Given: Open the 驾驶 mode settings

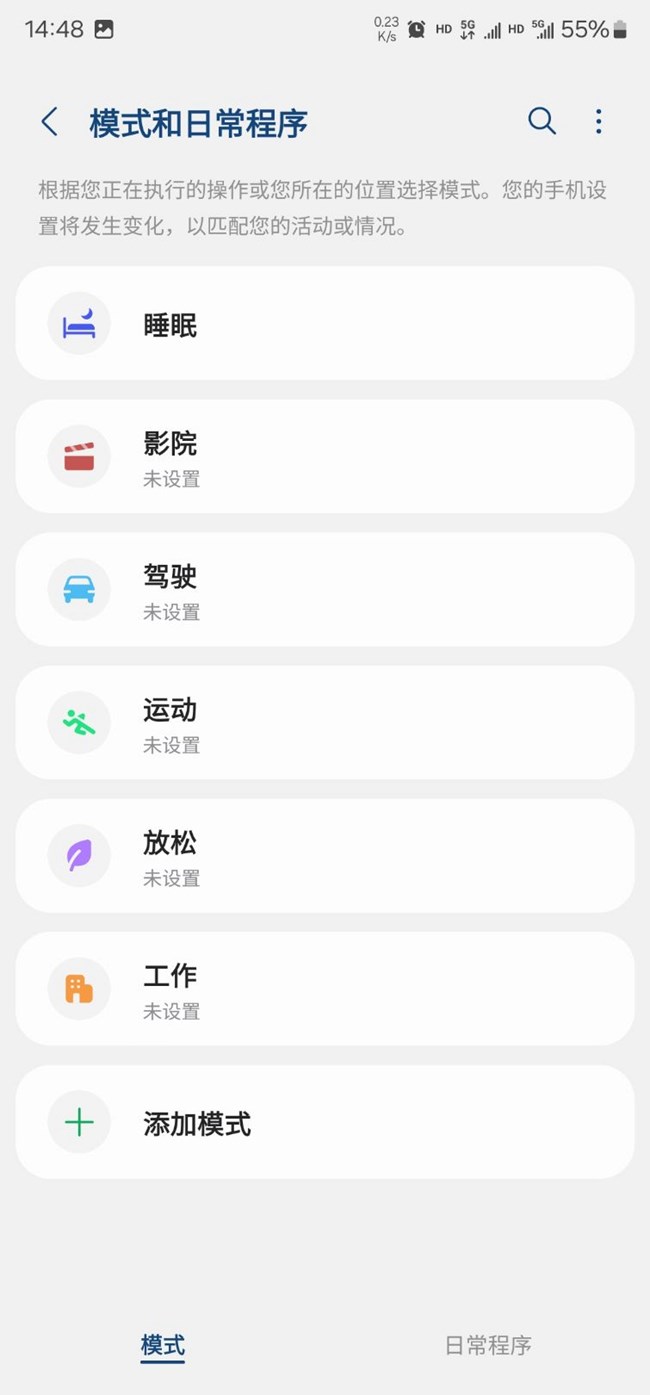Looking at the screenshot, I should [324, 590].
